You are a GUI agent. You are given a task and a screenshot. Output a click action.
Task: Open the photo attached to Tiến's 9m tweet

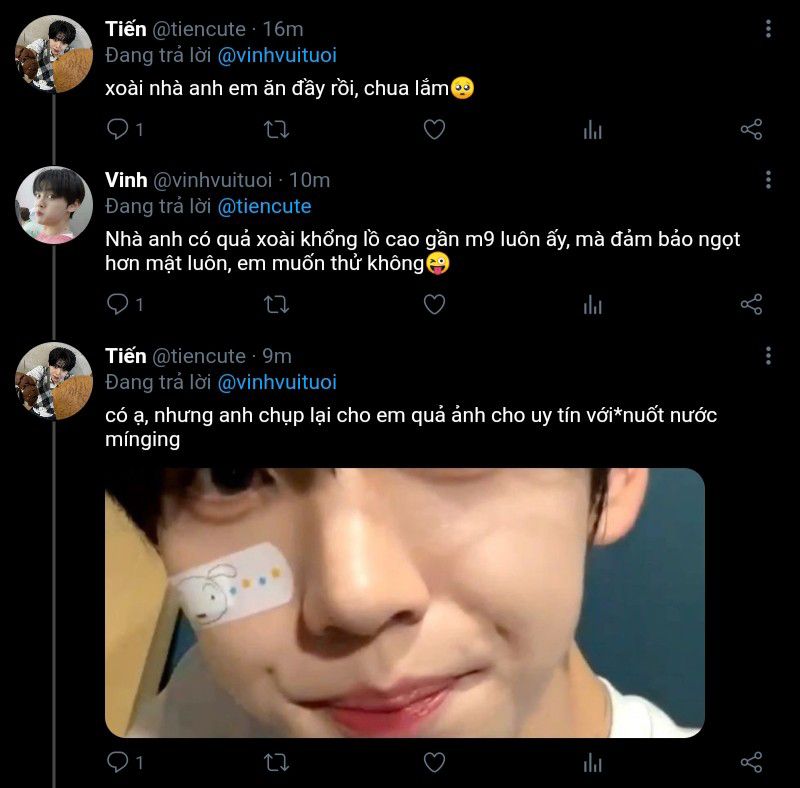(404, 602)
